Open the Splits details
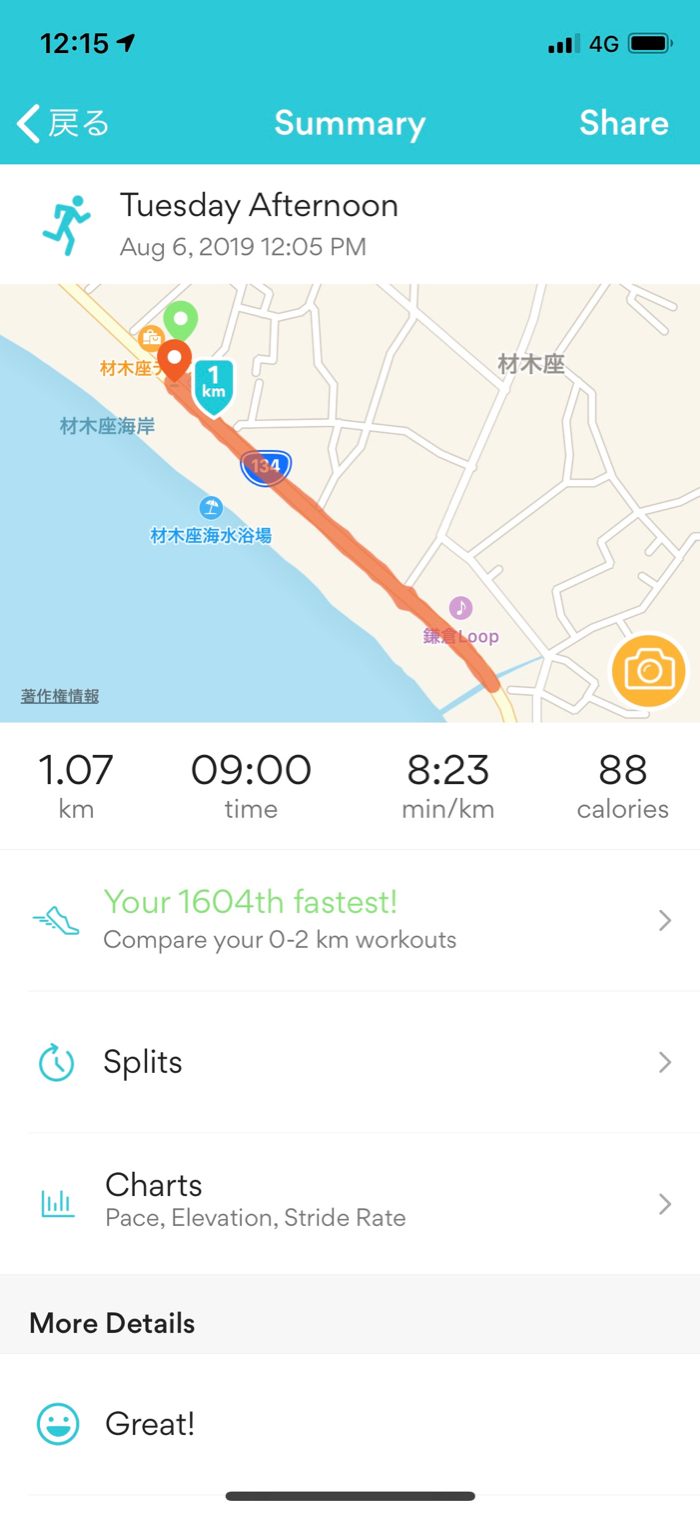This screenshot has height=1516, width=700. (350, 1062)
